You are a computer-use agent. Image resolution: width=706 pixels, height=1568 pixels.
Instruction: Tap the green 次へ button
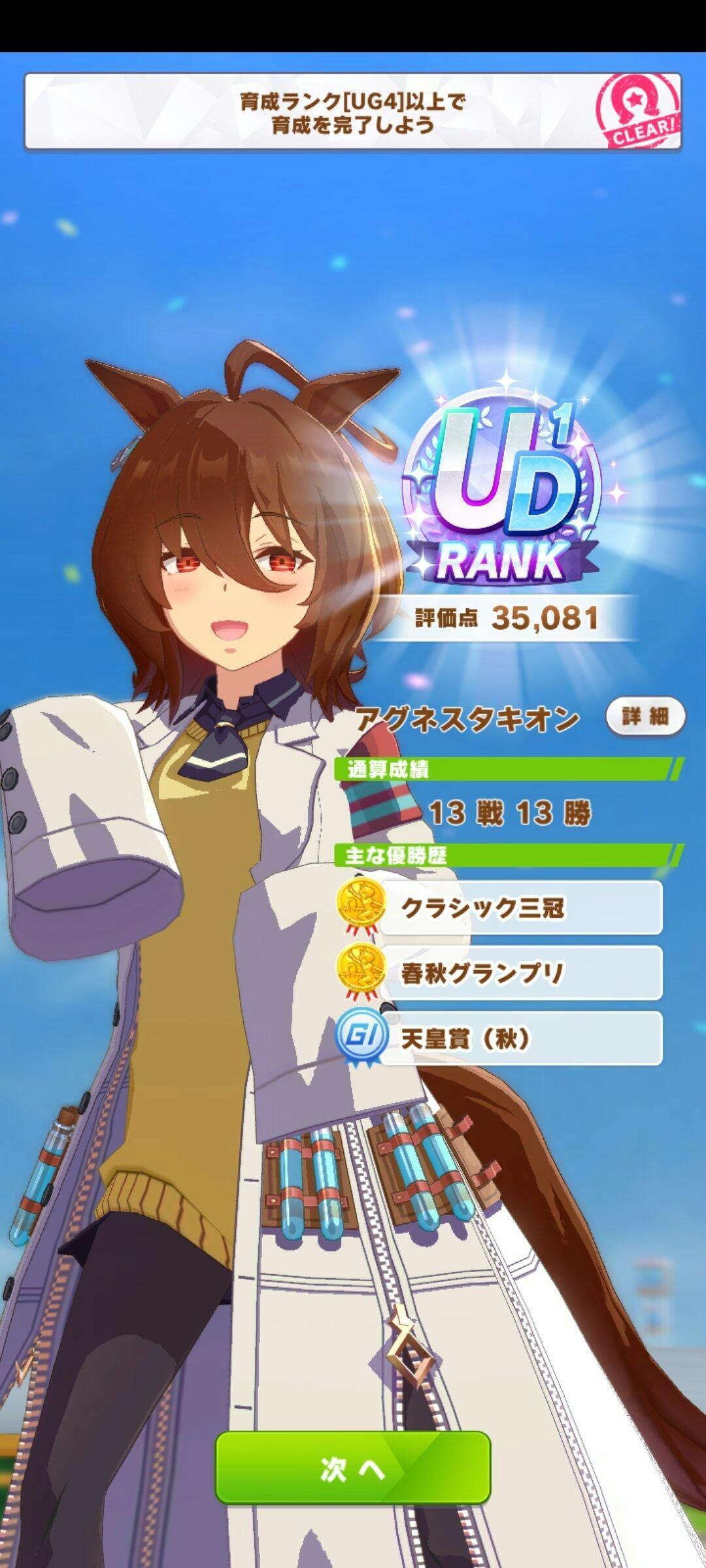[352, 1465]
